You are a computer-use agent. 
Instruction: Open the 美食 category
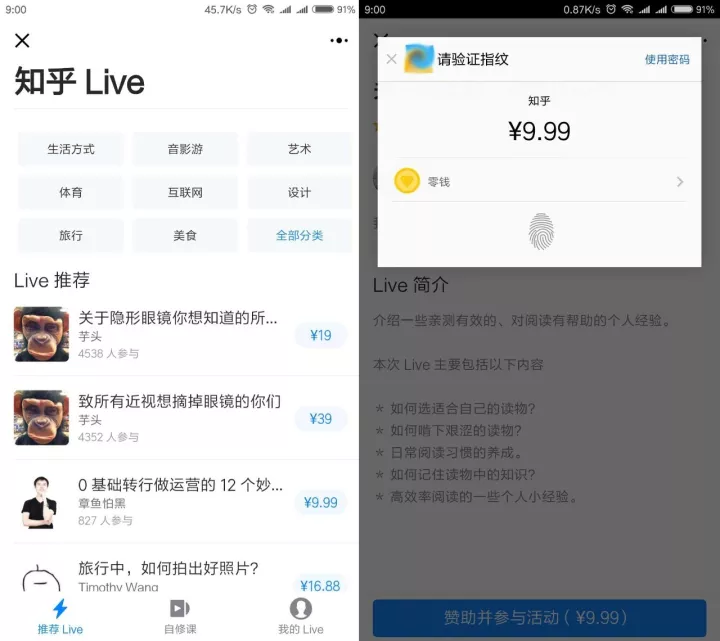pos(185,236)
